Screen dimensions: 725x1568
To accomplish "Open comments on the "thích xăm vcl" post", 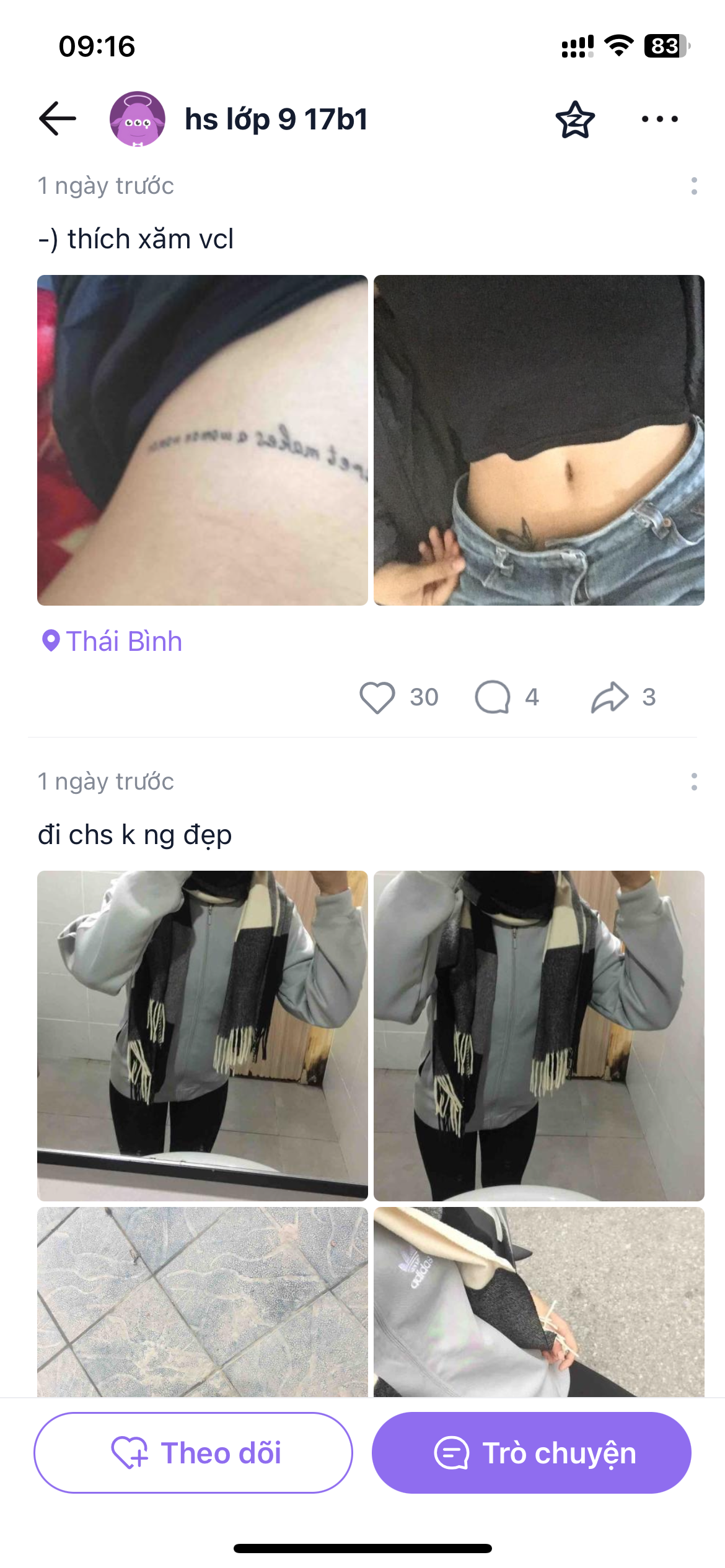I will click(x=493, y=697).
